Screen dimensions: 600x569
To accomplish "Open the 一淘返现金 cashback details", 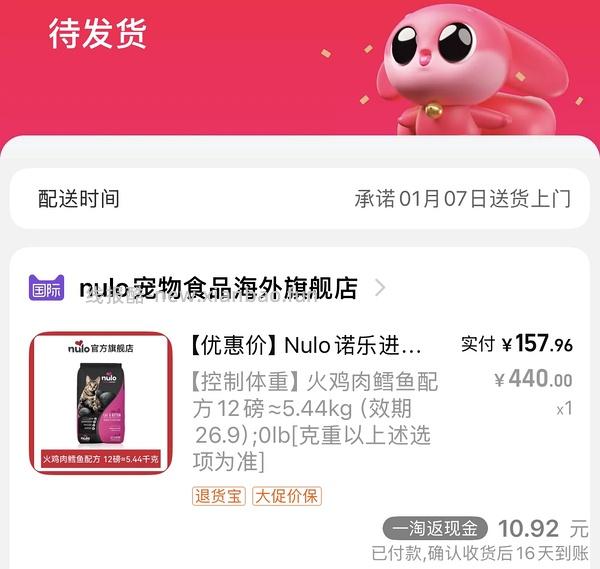I will point(435,529).
